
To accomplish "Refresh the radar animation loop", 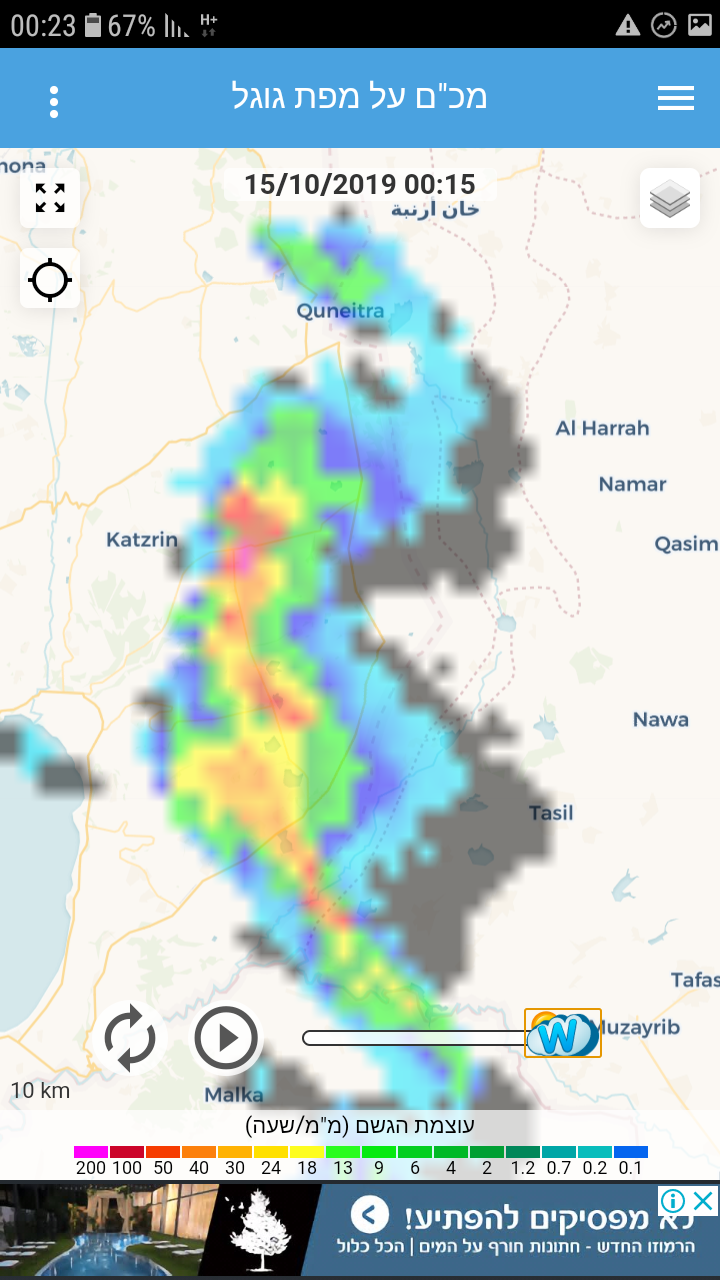I will (x=131, y=1039).
